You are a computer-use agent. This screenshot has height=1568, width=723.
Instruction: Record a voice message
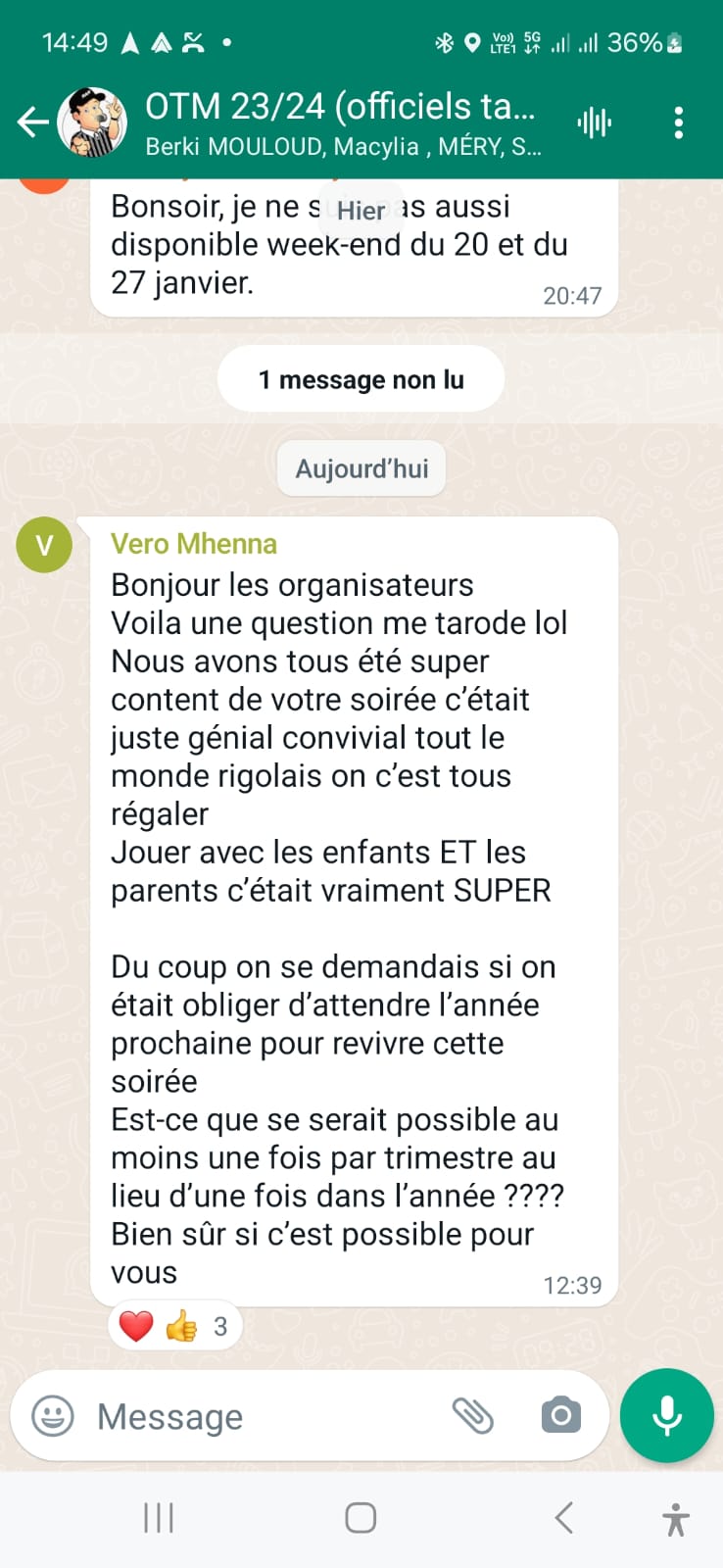click(x=666, y=1416)
